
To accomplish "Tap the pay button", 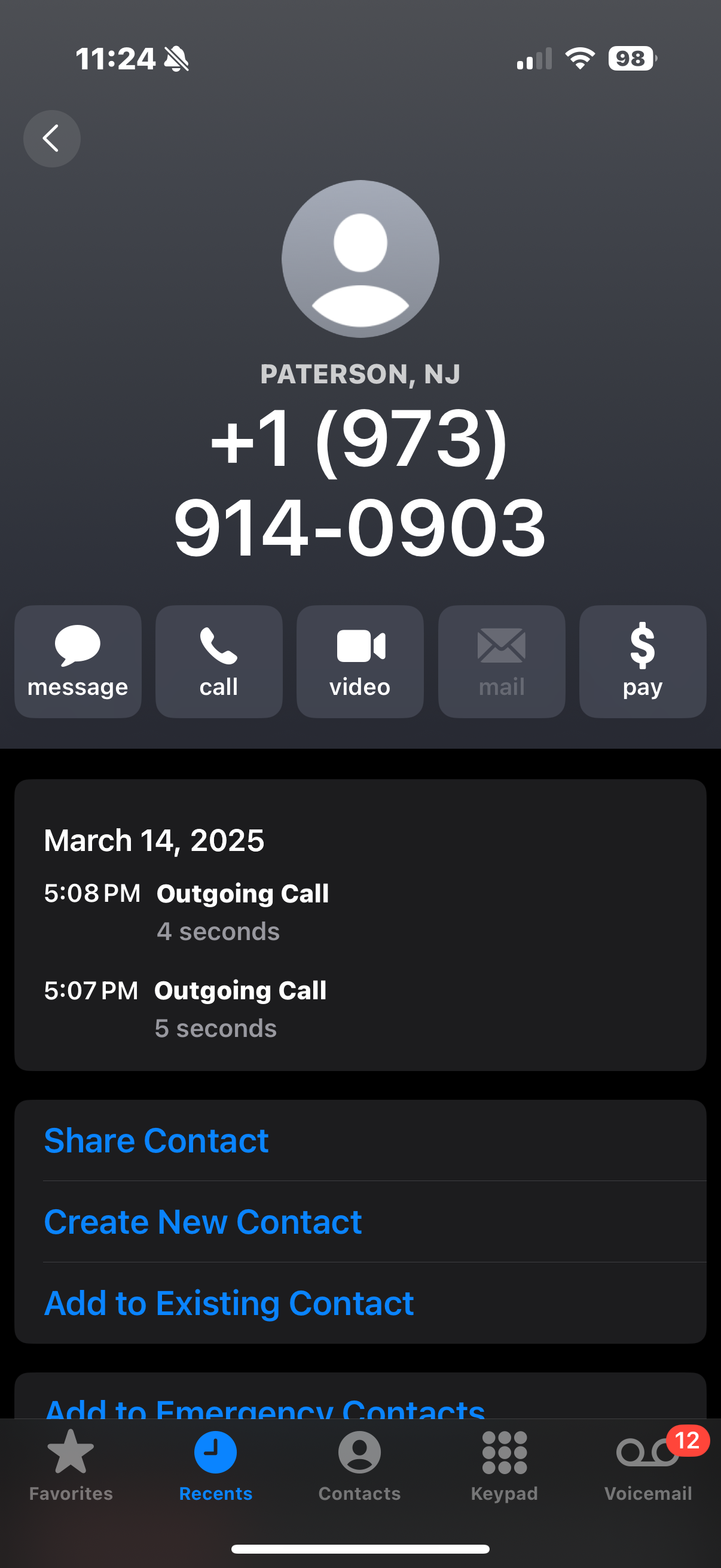I will (643, 661).
